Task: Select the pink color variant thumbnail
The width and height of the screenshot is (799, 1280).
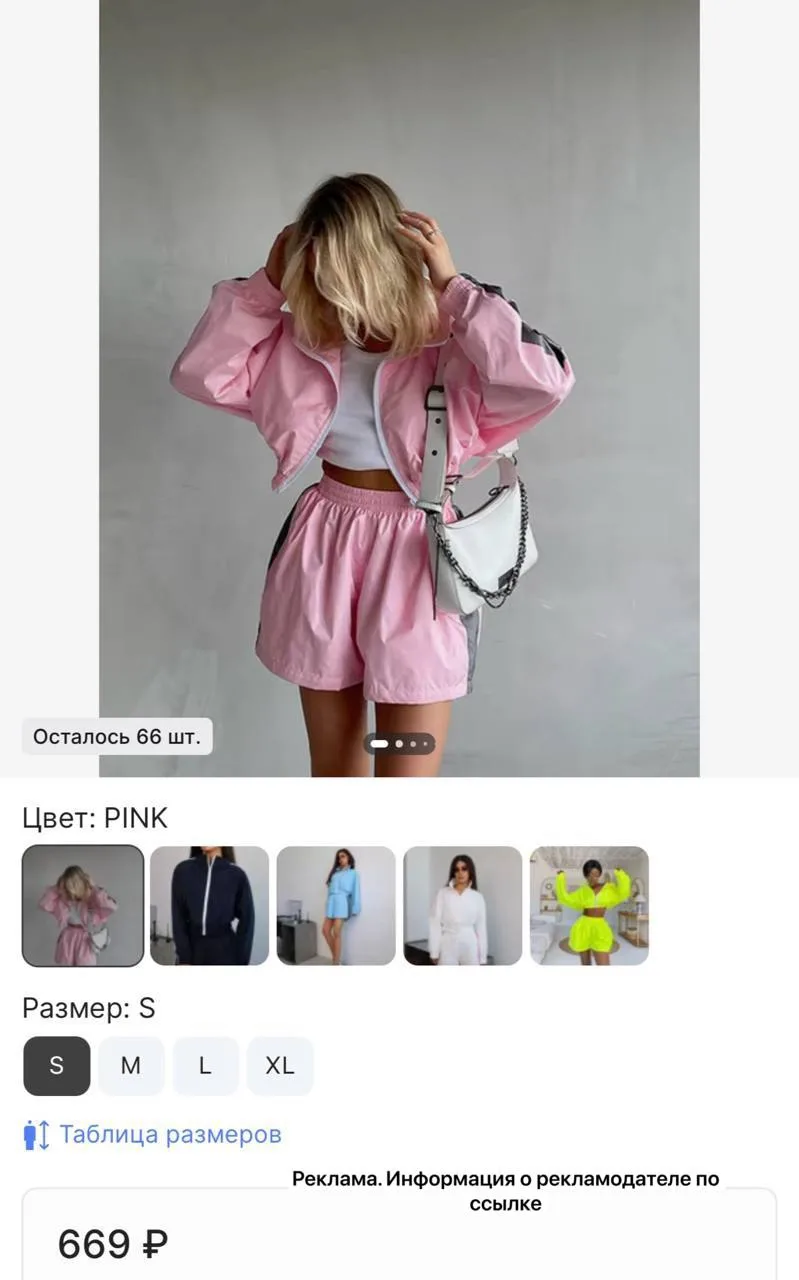Action: click(x=83, y=906)
